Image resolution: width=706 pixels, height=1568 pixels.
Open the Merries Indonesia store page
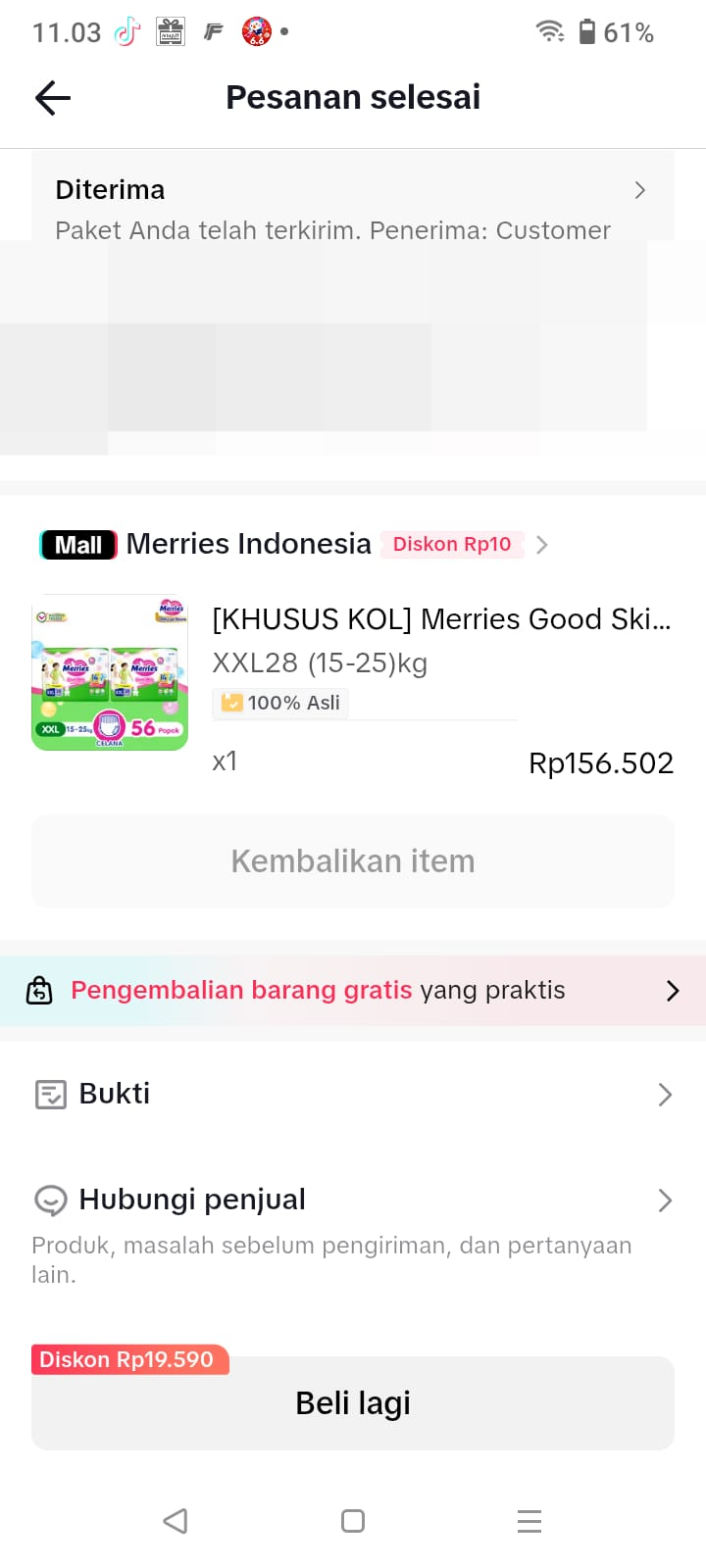click(x=249, y=544)
